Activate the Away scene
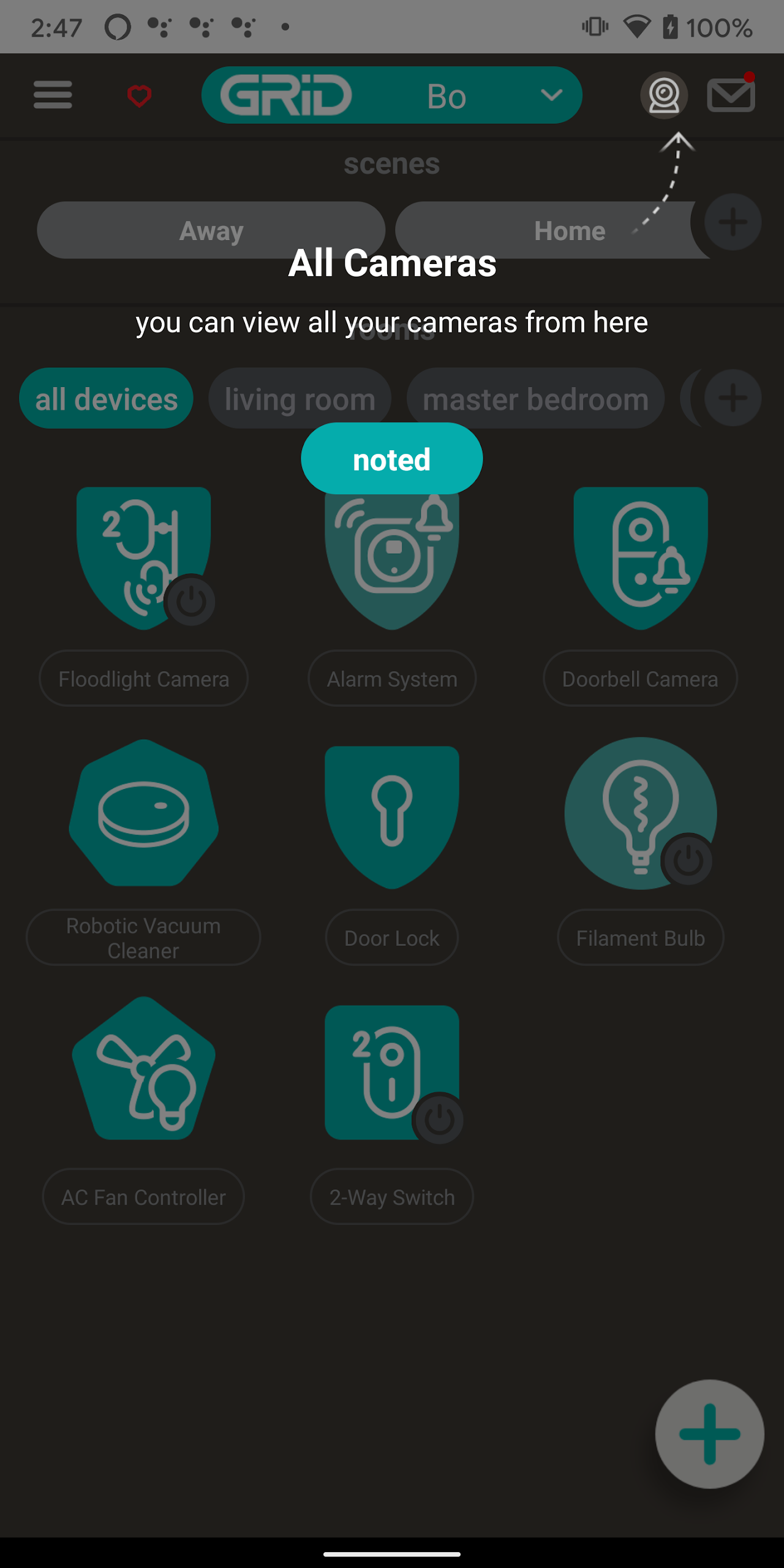The width and height of the screenshot is (784, 1568). [x=211, y=230]
